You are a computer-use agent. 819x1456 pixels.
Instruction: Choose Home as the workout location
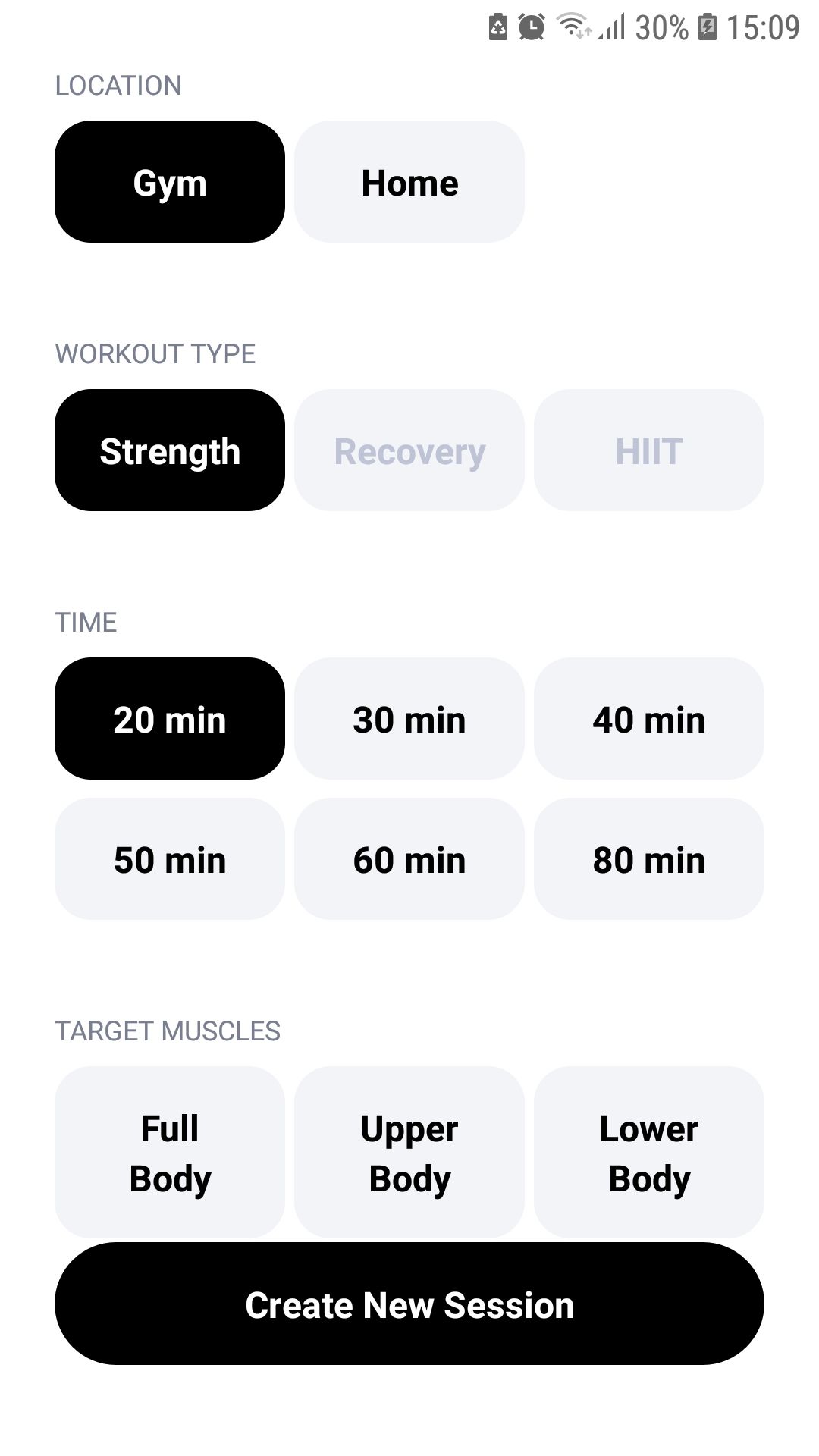pyautogui.click(x=409, y=182)
